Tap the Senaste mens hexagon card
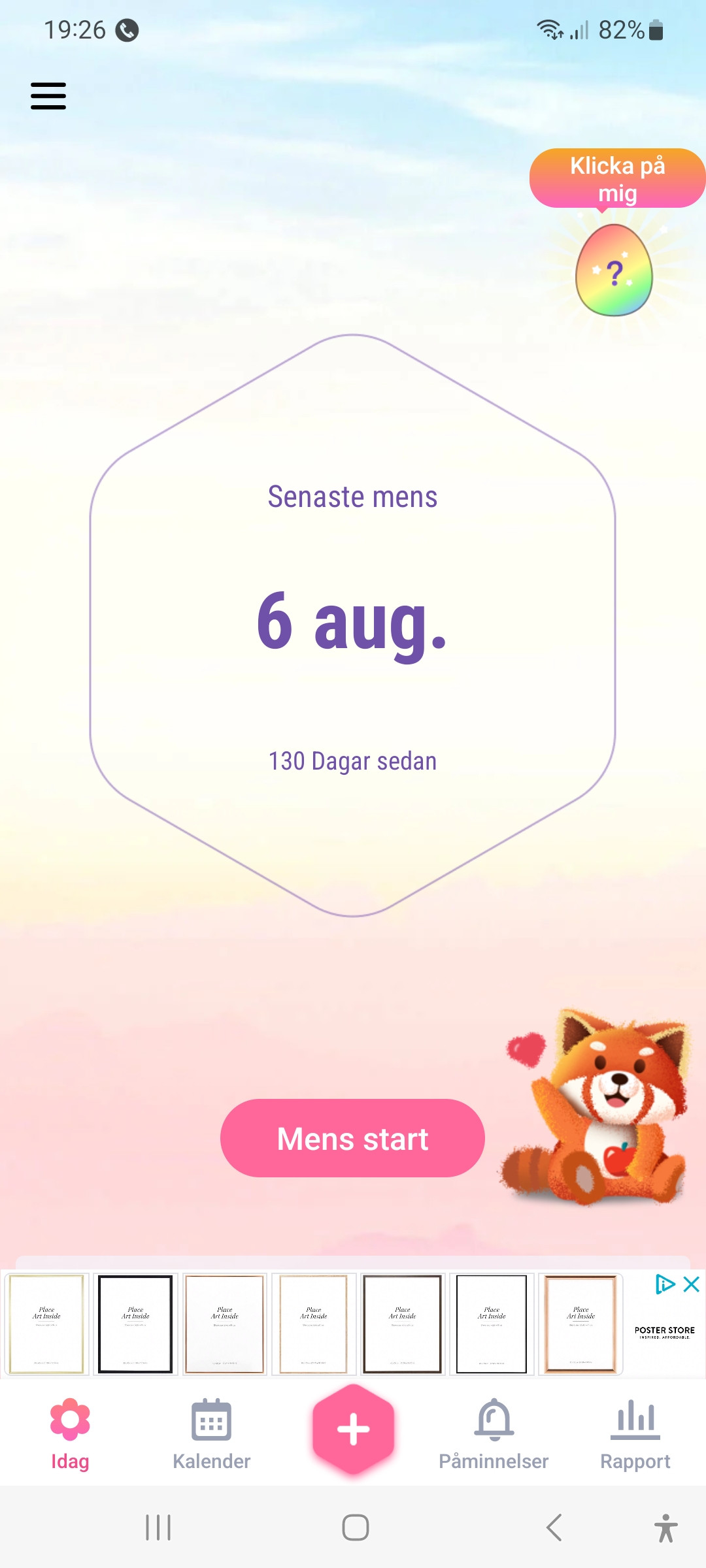Image resolution: width=706 pixels, height=1568 pixels. click(352, 625)
